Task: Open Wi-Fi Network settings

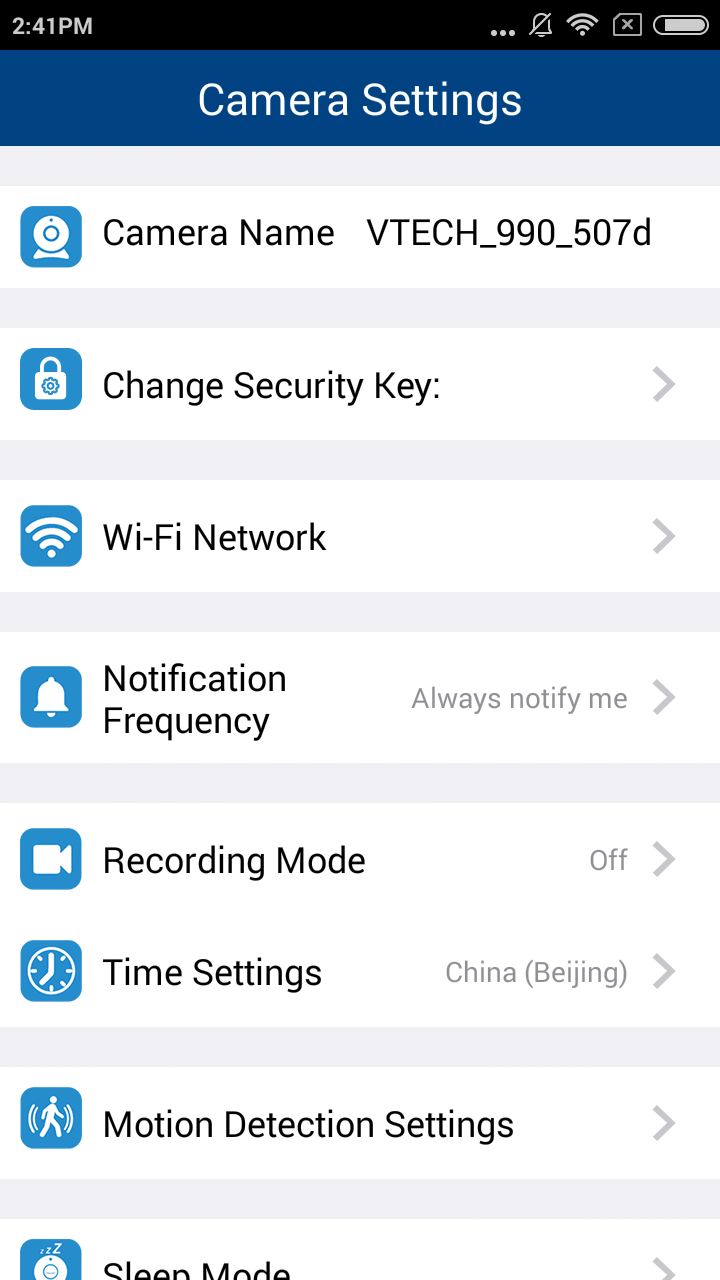Action: [360, 536]
